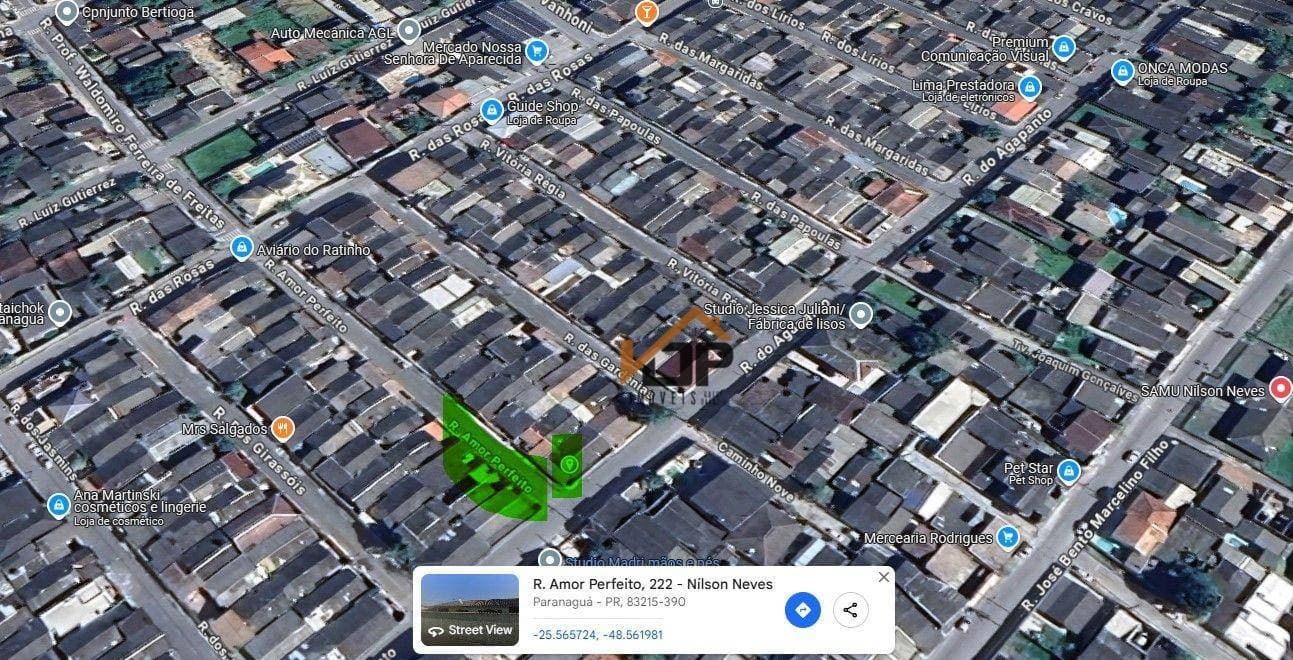This screenshot has width=1293, height=660.
Task: Close the R. Amor Perfeito info card
Action: [x=883, y=577]
